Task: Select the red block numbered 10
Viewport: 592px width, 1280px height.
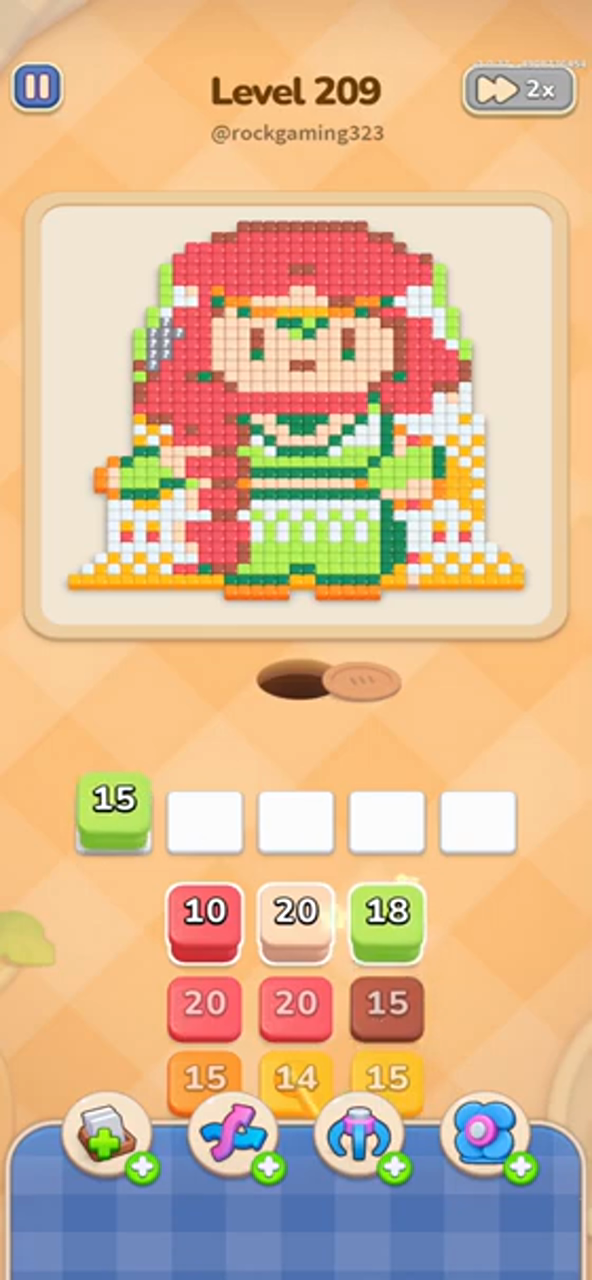Action: (205, 921)
